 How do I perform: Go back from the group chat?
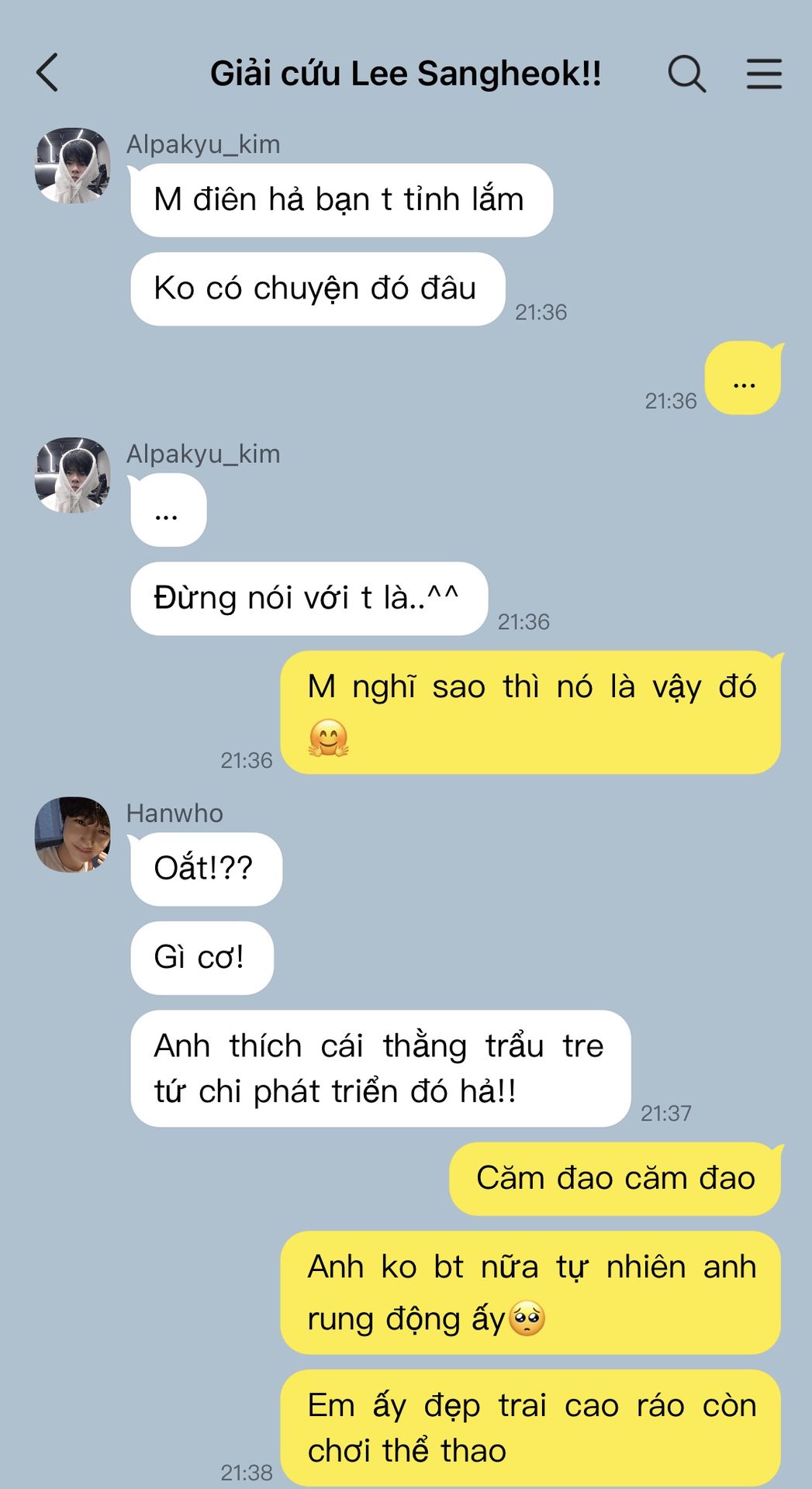pos(47,73)
